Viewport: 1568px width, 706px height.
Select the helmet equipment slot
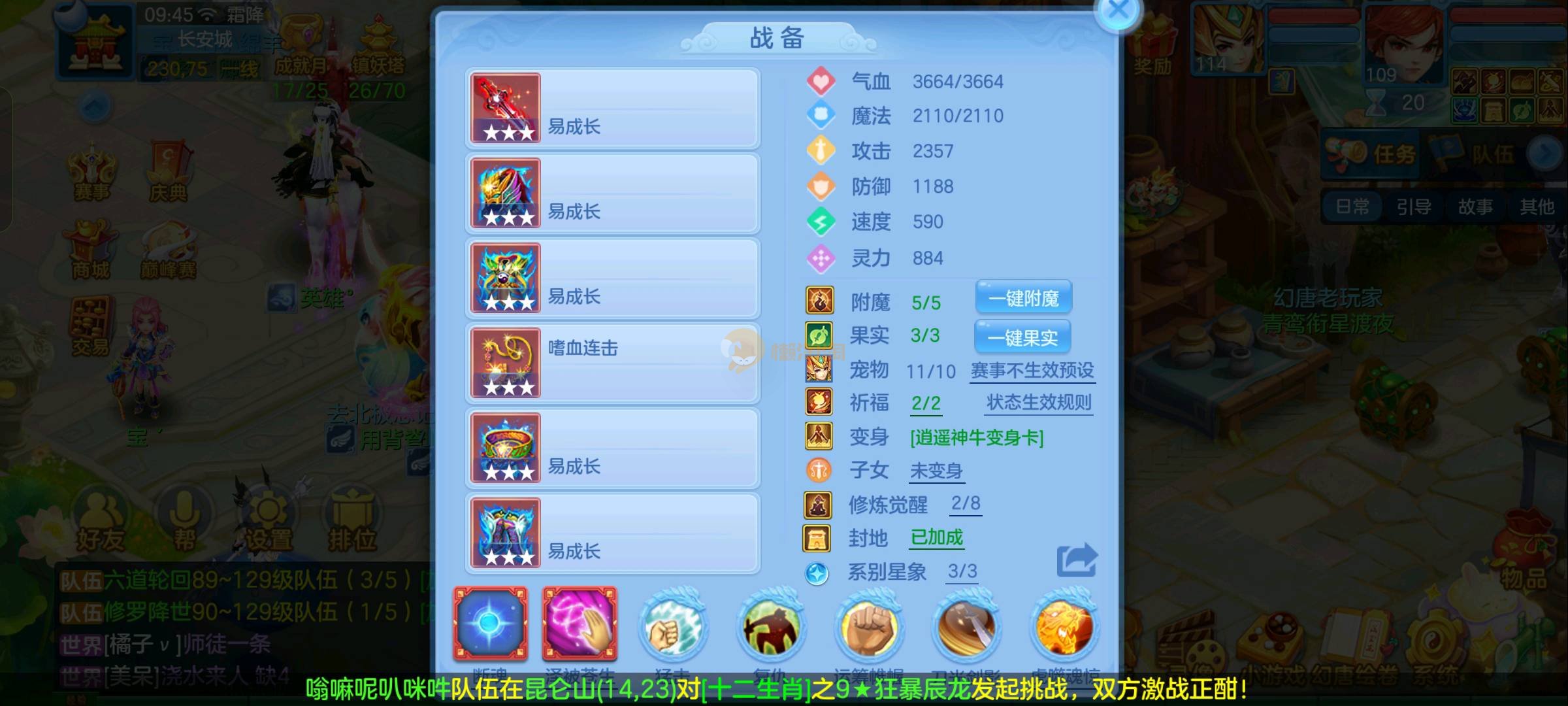[506, 193]
